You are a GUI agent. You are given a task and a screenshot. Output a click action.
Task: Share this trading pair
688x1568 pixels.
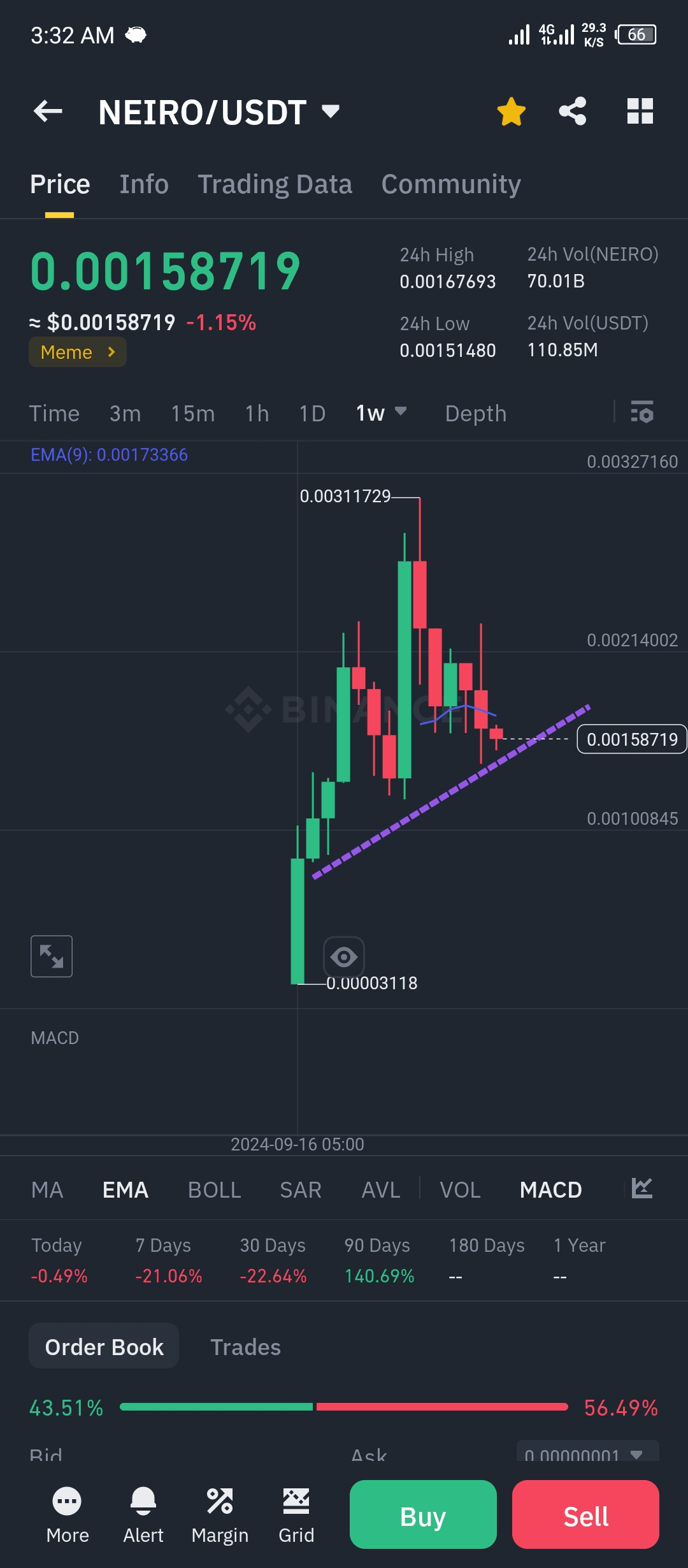click(x=572, y=112)
